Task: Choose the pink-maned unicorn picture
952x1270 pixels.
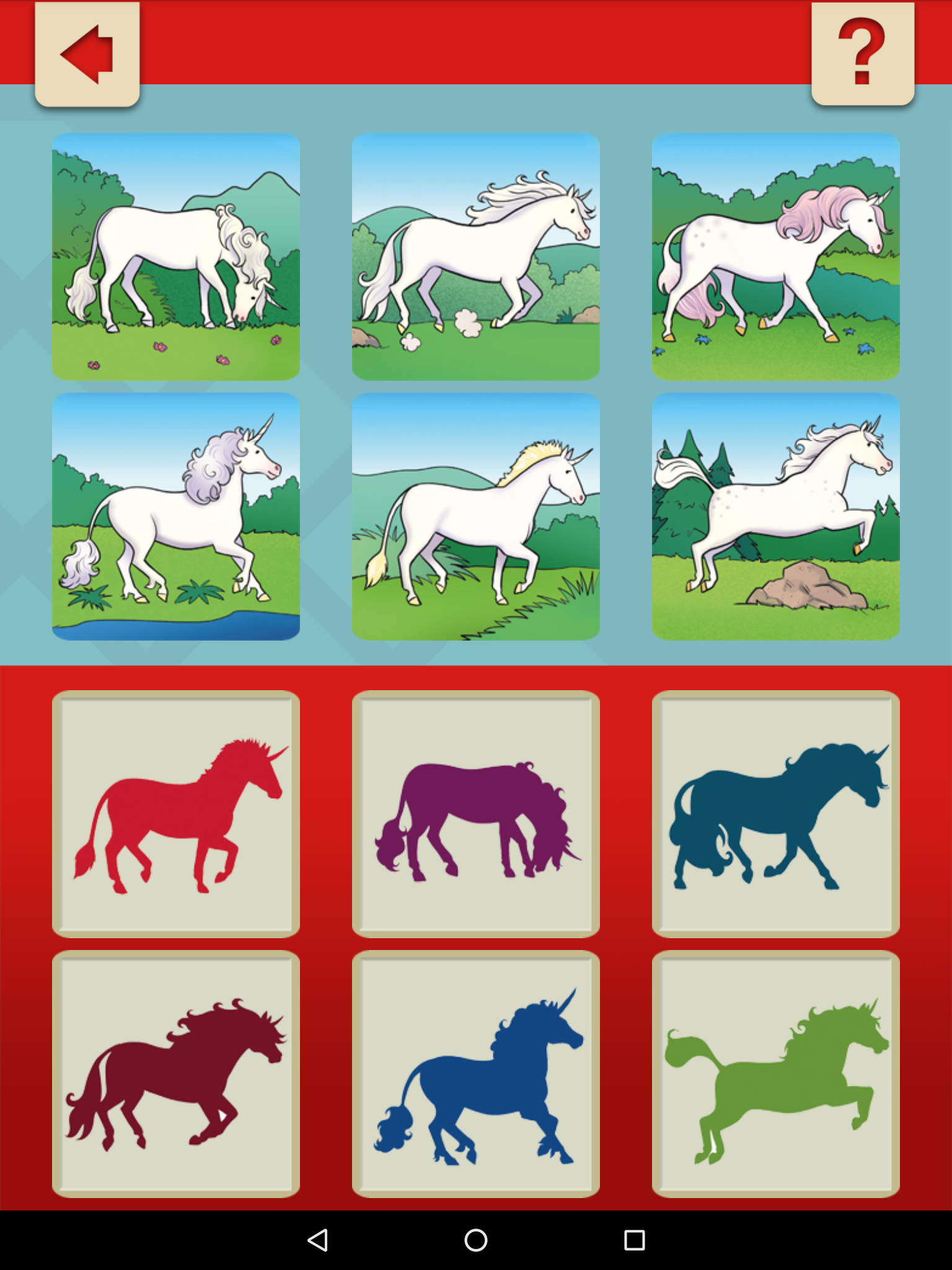Action: 775,256
